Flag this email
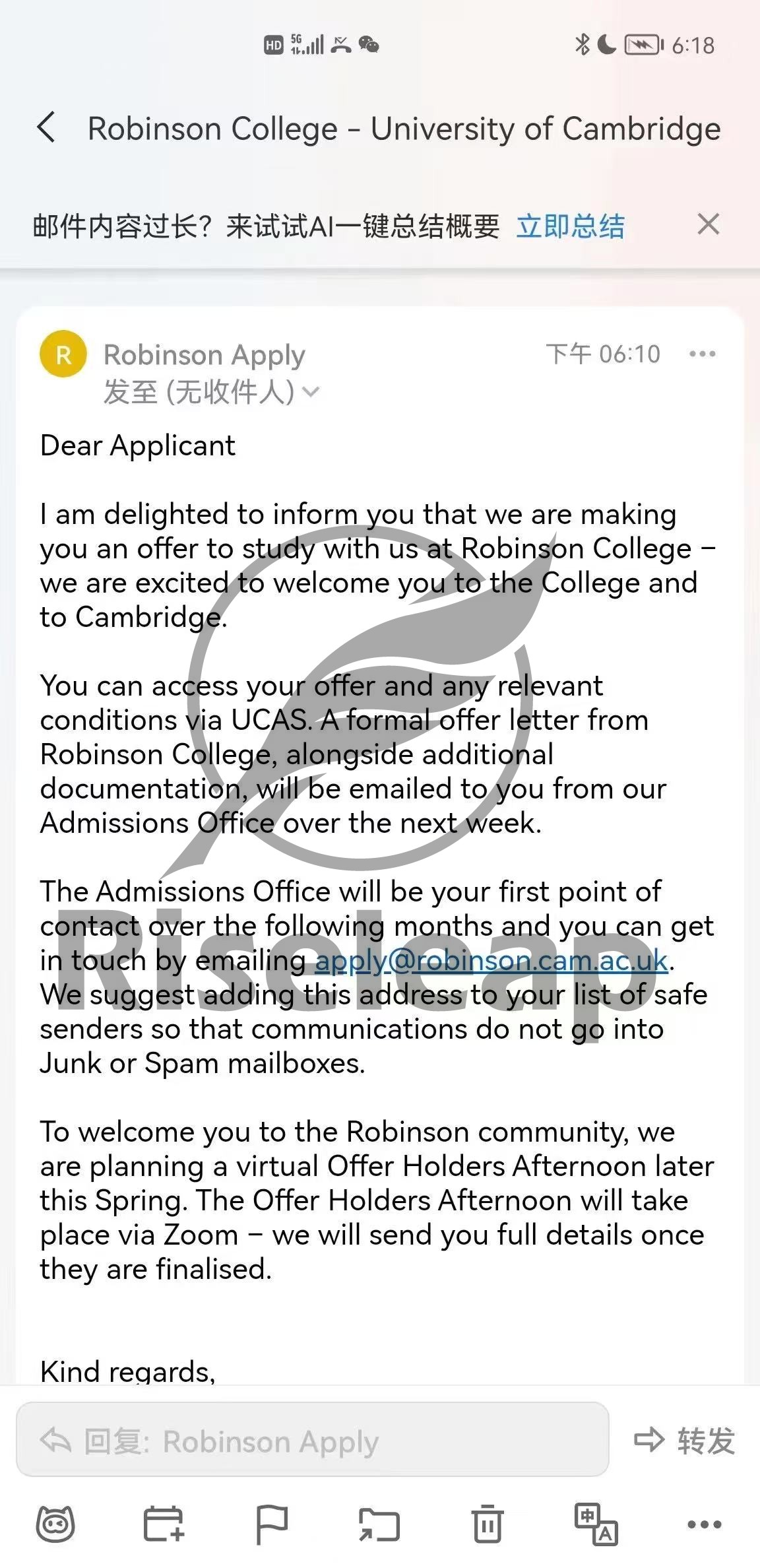 271,1525
